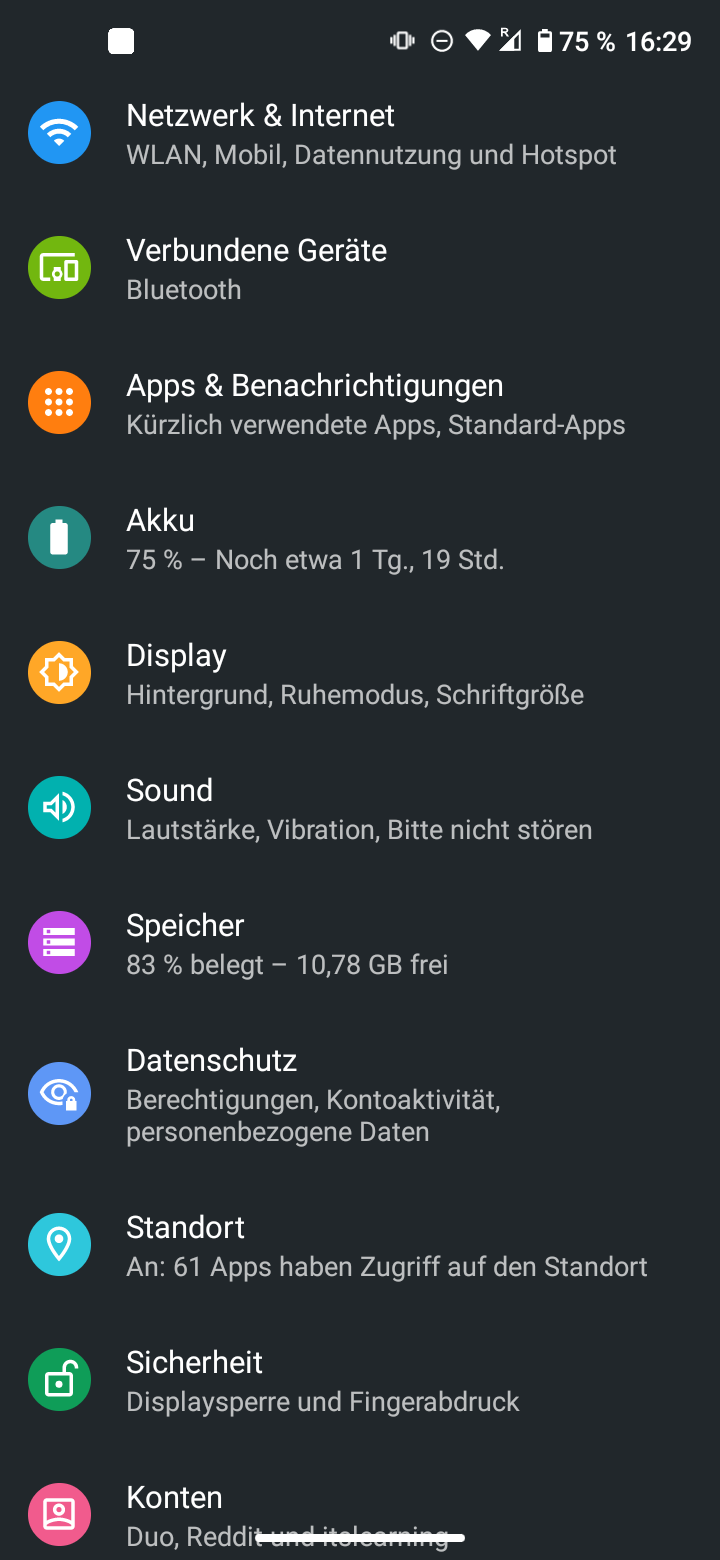720x1560 pixels.
Task: Go to Apps & Benachrichtigungen
Action: pos(360,404)
